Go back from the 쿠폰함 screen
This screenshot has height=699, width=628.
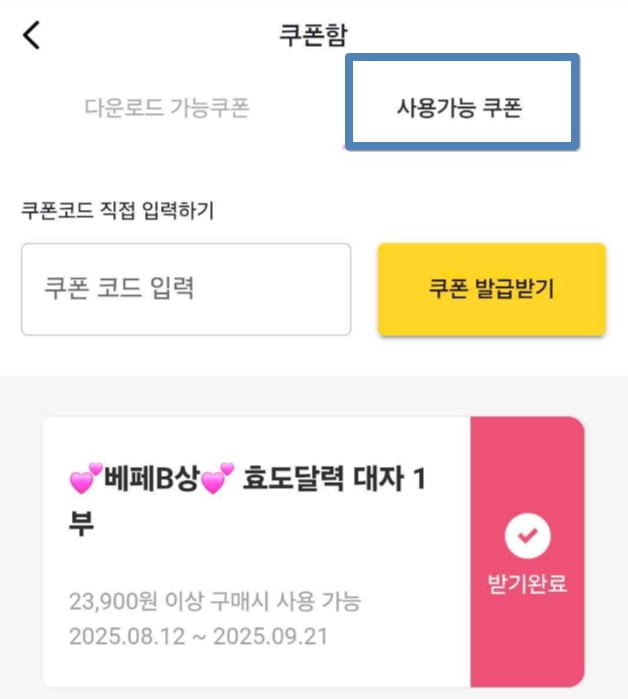click(33, 35)
